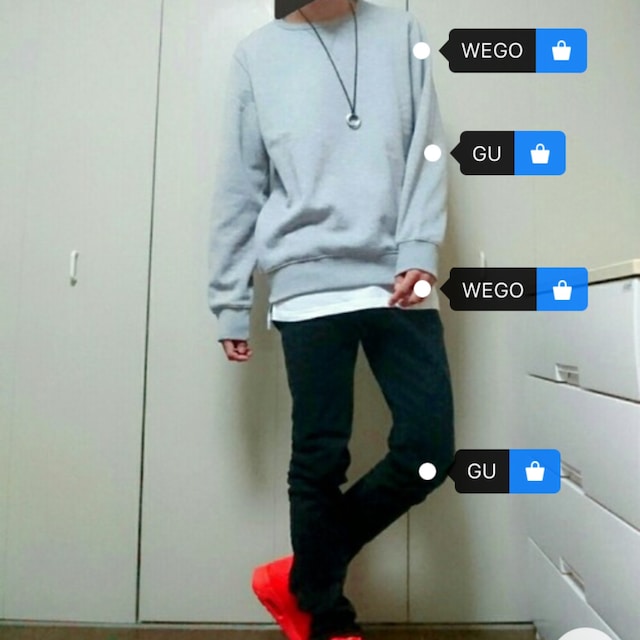
Task: Open the WEGO tag near the necklace
Action: point(492,51)
